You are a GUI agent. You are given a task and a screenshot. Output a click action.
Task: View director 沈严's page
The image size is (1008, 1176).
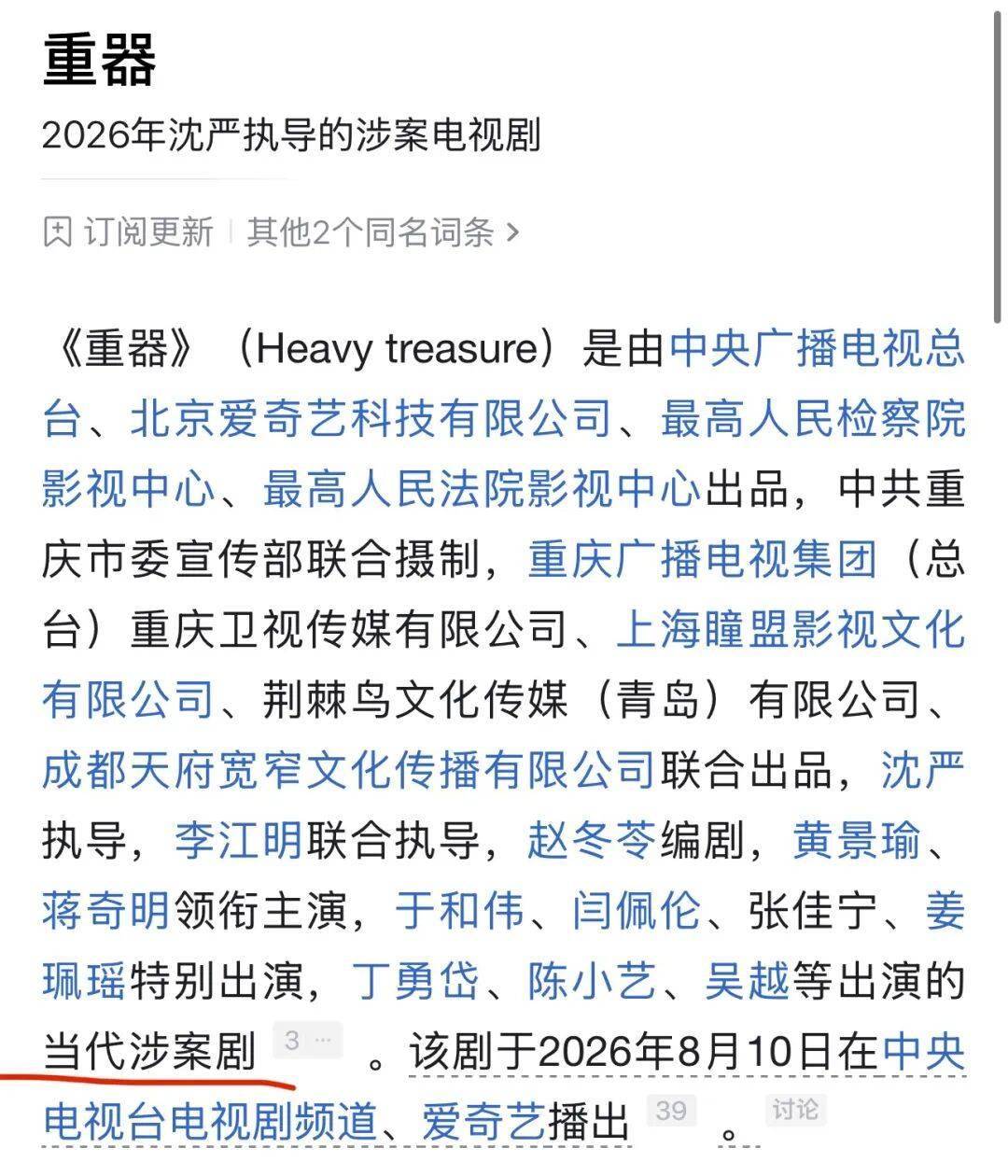click(922, 770)
